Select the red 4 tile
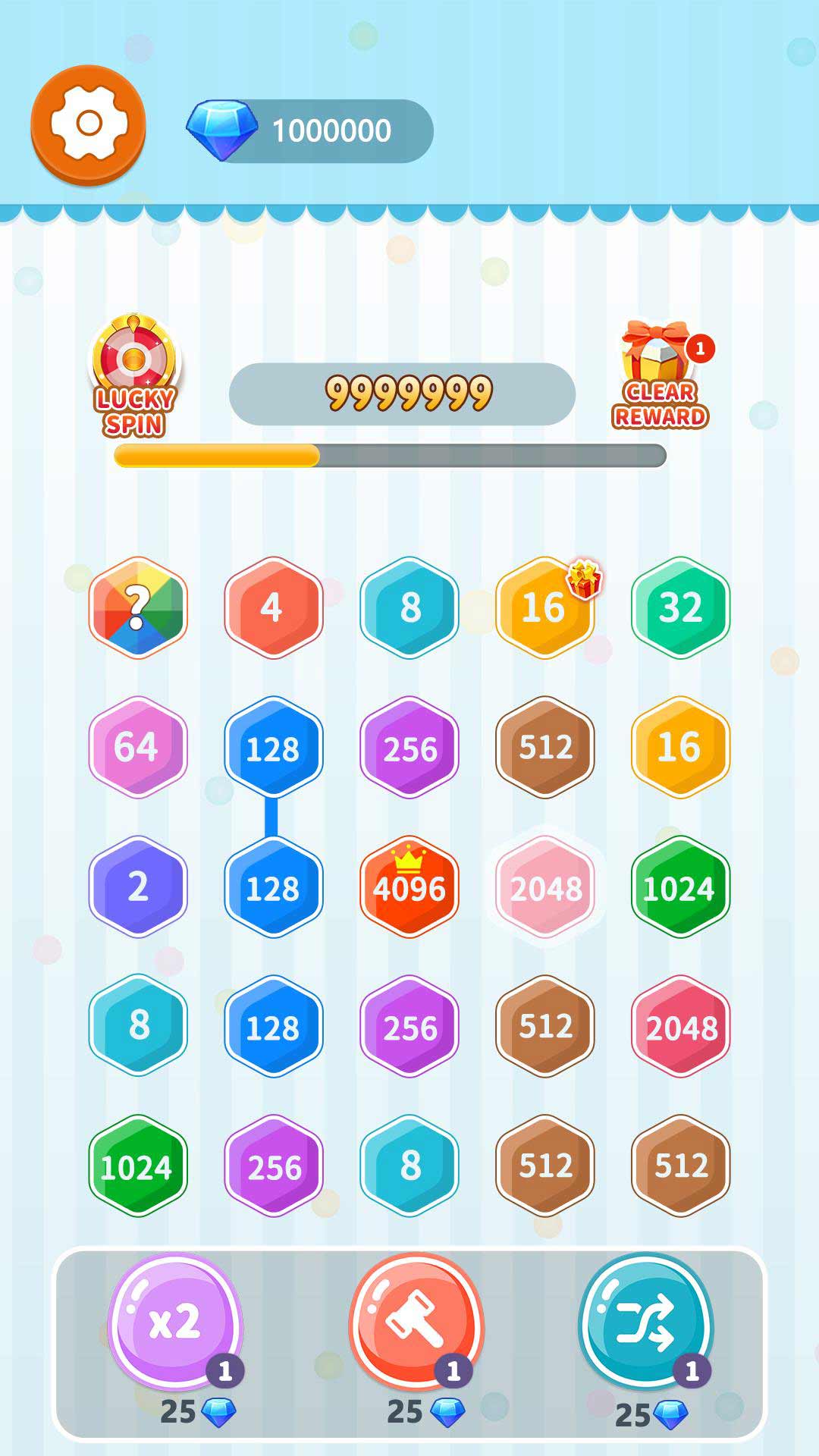819x1456 pixels. (273, 607)
